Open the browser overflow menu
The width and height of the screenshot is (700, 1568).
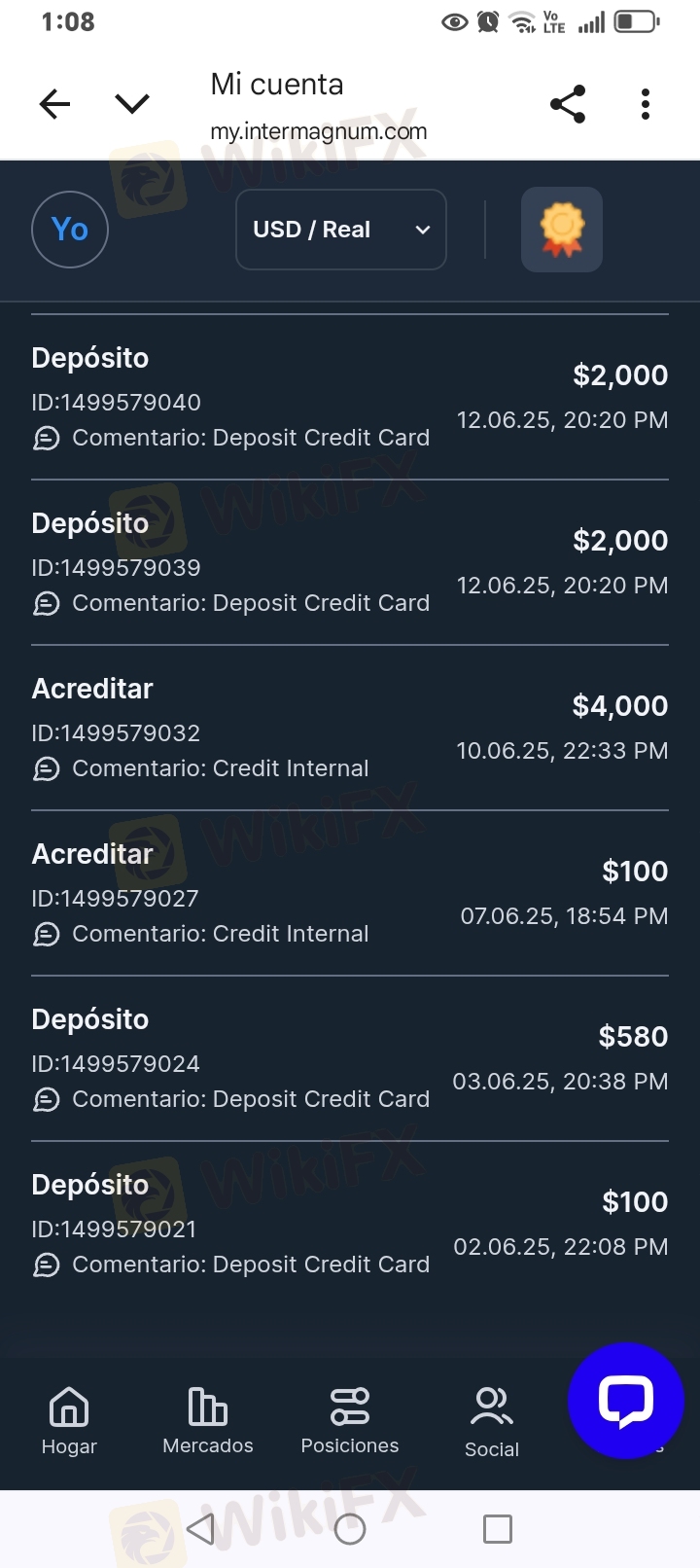(x=646, y=104)
